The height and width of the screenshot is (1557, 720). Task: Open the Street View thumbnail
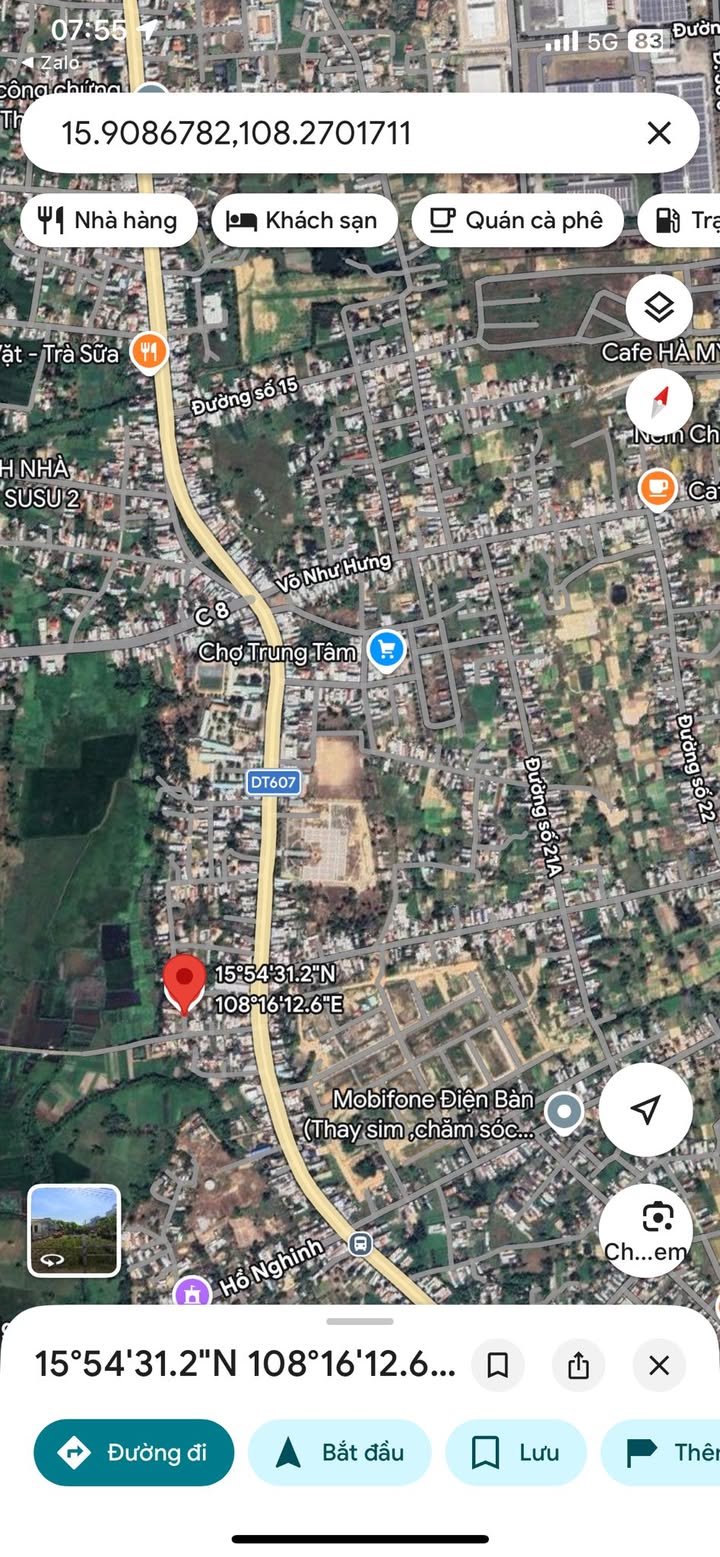pos(74,1230)
